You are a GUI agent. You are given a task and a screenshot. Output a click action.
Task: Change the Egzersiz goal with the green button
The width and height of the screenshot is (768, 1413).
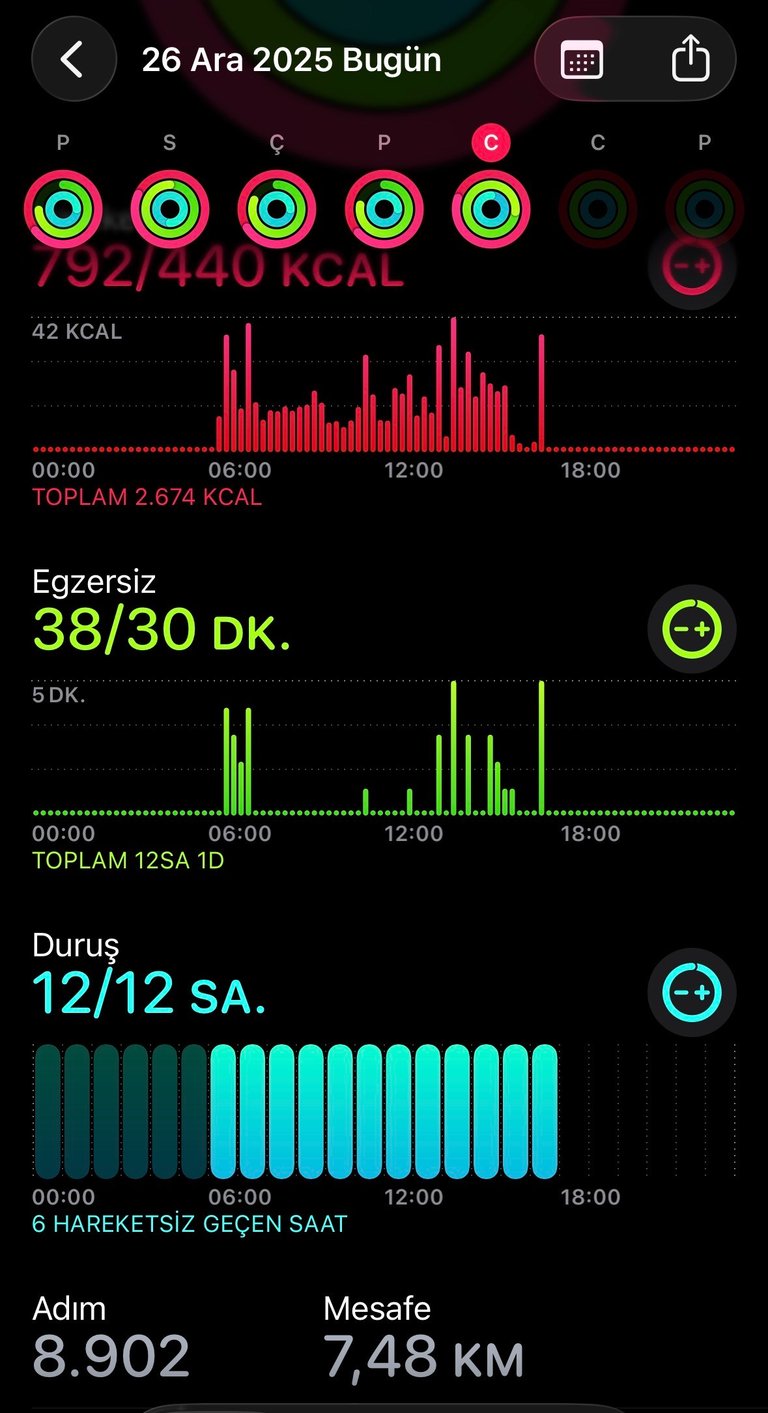pos(692,629)
